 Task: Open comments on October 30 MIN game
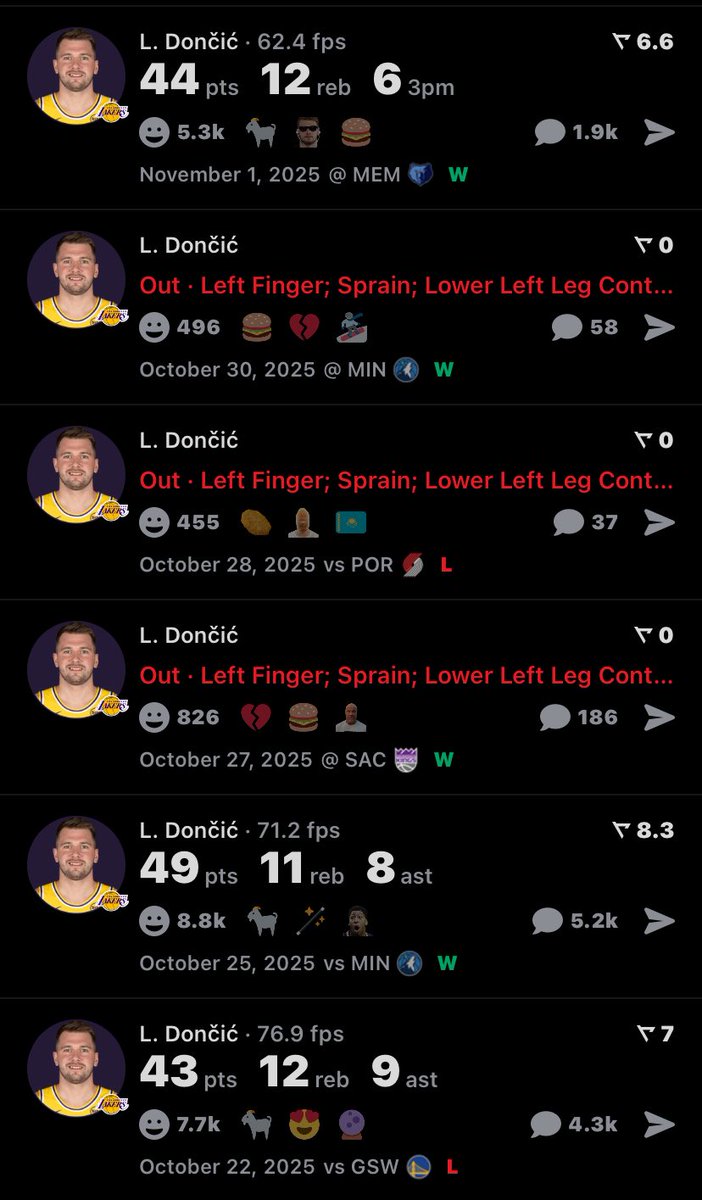pos(567,327)
